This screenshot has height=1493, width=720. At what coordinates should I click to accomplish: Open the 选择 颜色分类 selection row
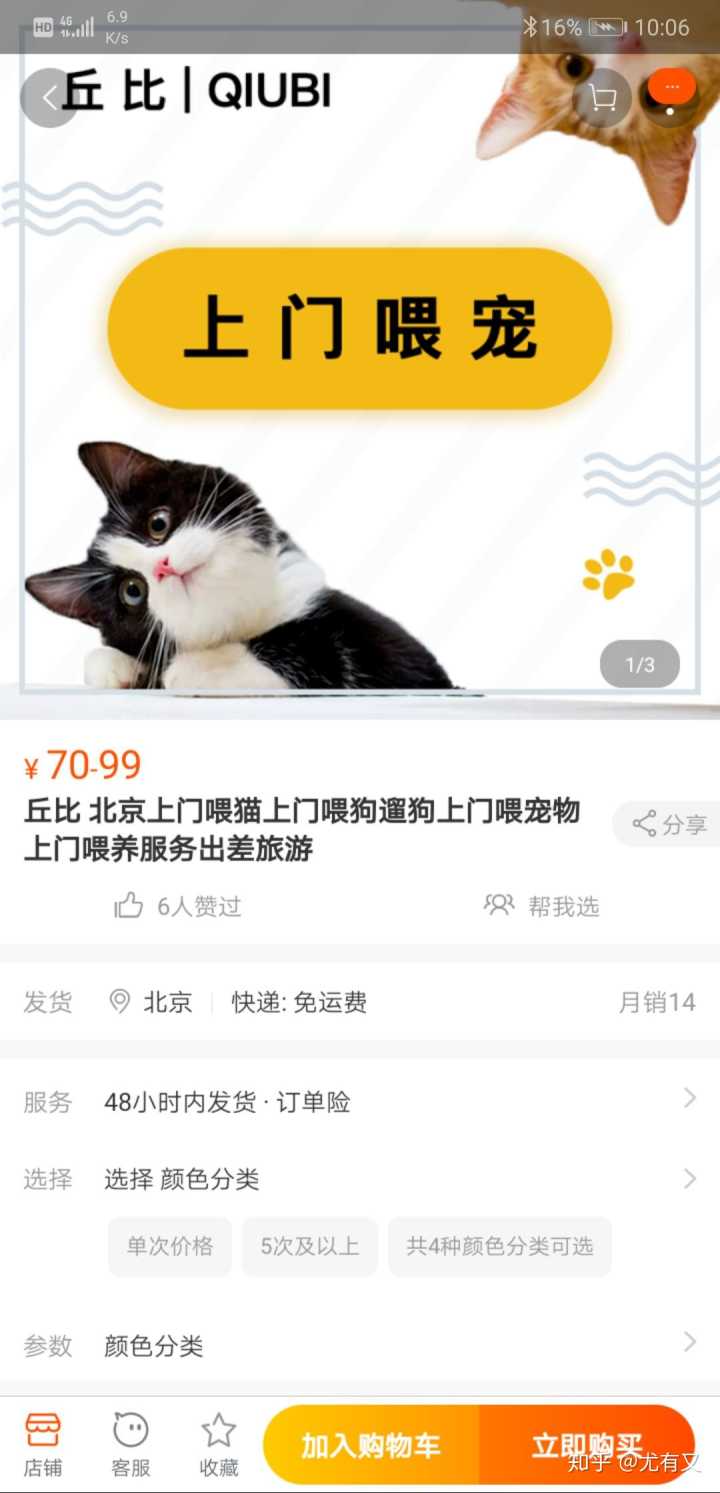point(360,1179)
